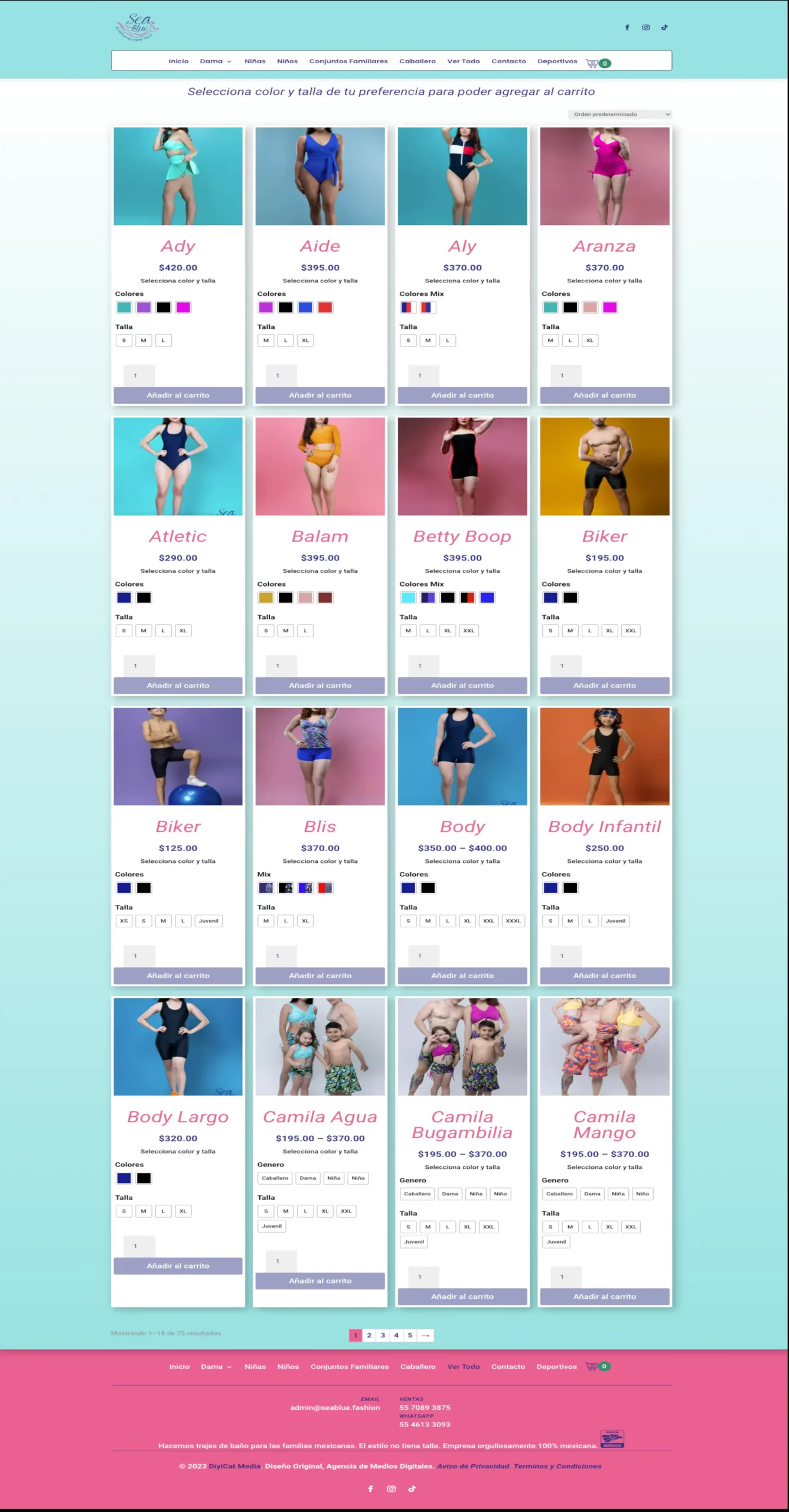Add the Aly swimsuit to cart
The image size is (789, 1512).
tap(462, 395)
